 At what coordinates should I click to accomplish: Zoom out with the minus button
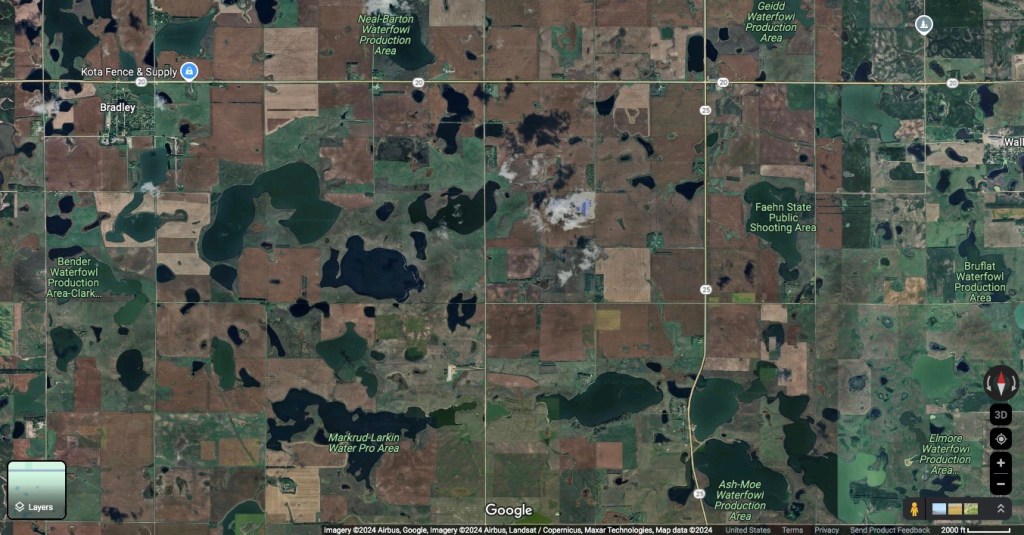(x=1001, y=485)
